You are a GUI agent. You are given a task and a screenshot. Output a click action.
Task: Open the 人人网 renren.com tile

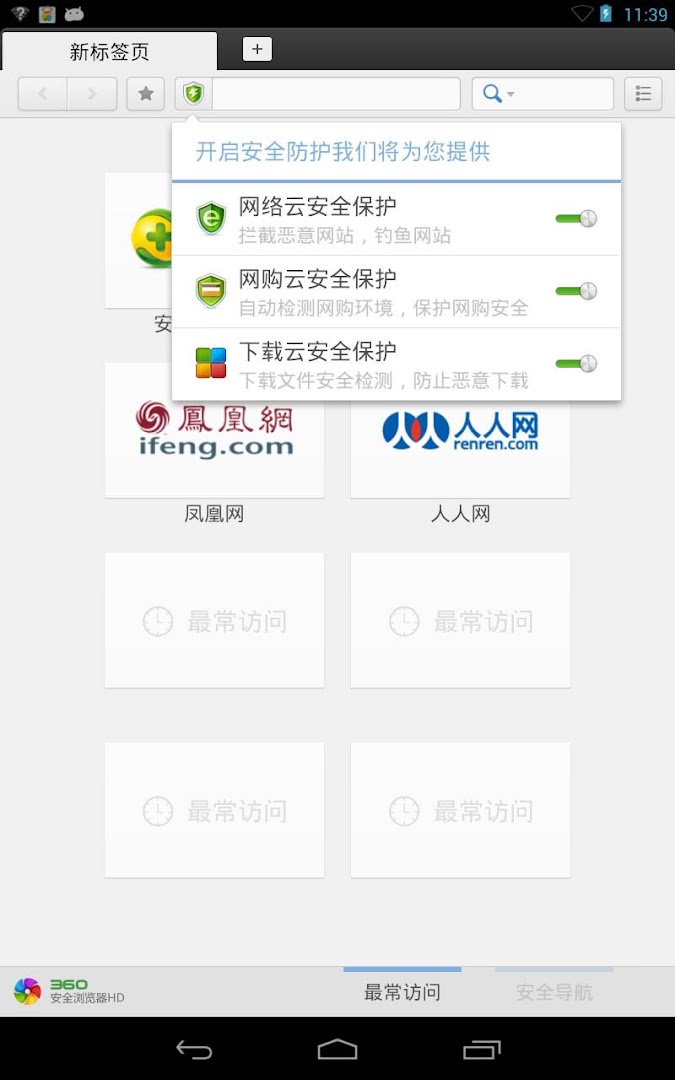click(460, 431)
